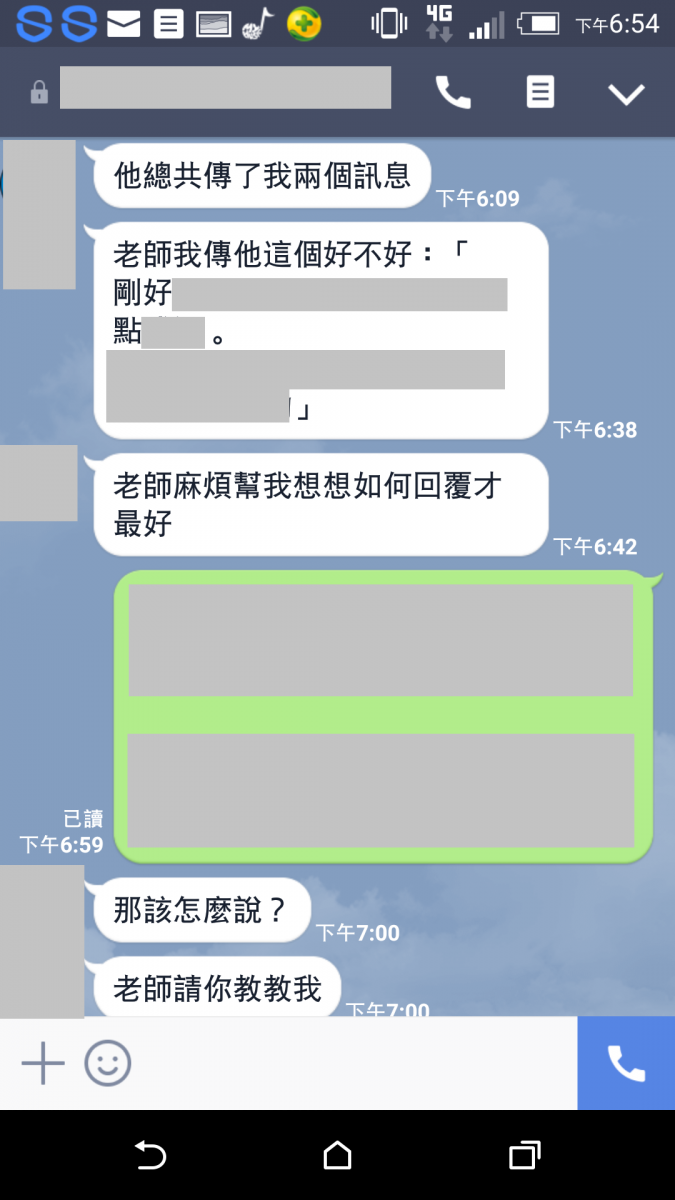Open the recent apps view
This screenshot has width=675, height=1200.
[524, 1156]
